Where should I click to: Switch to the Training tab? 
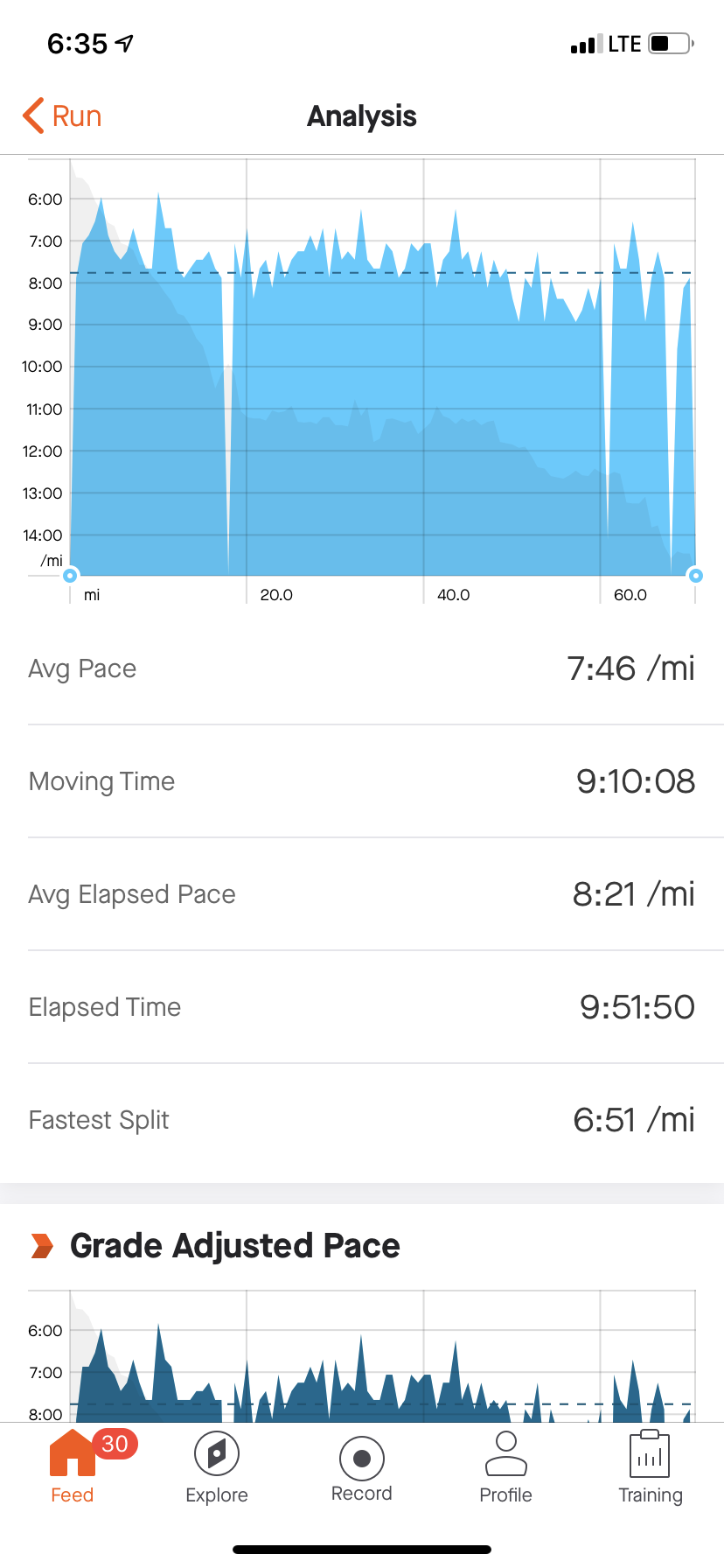click(x=650, y=1466)
